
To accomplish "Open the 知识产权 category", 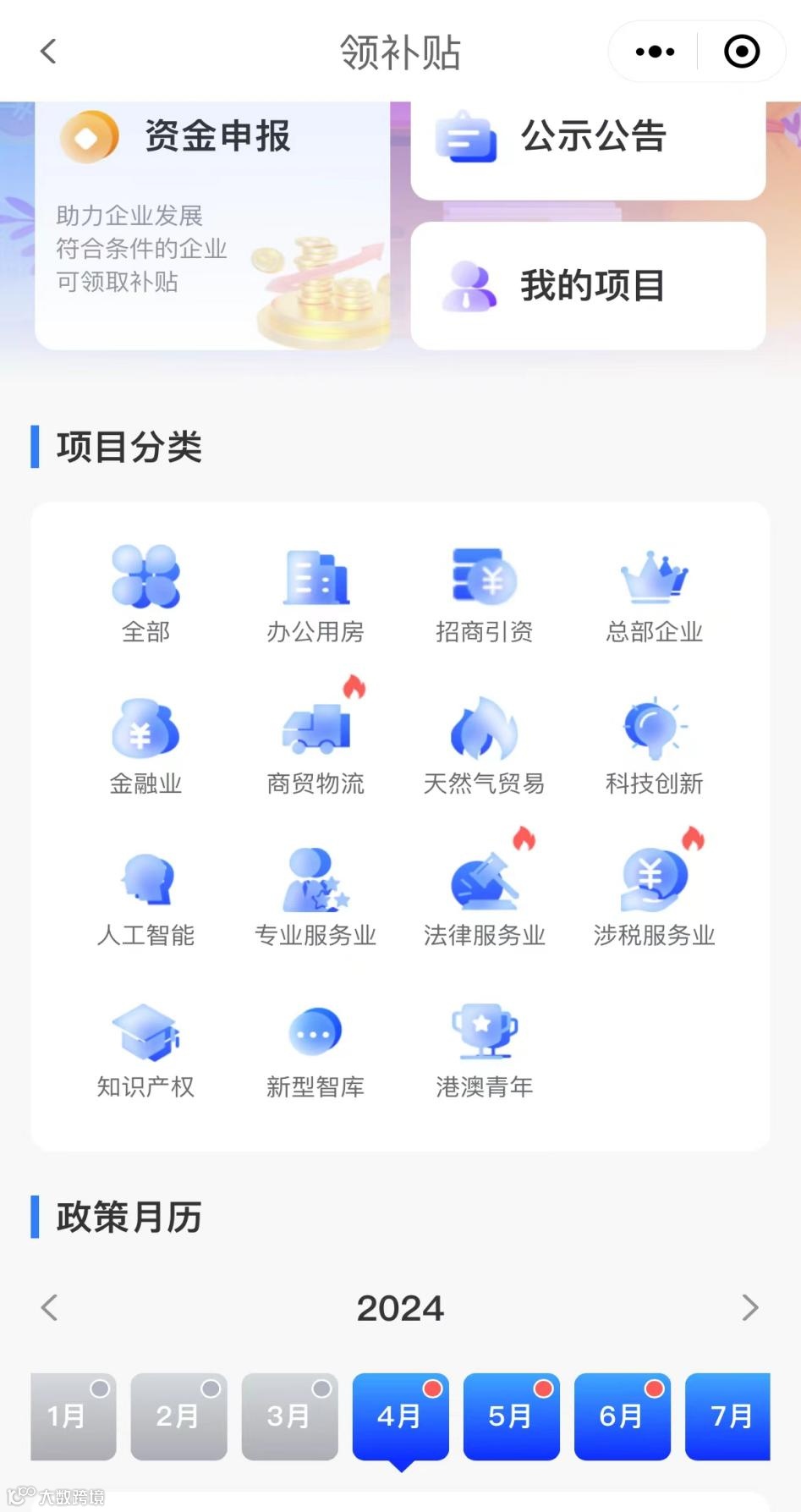I will tap(145, 1049).
